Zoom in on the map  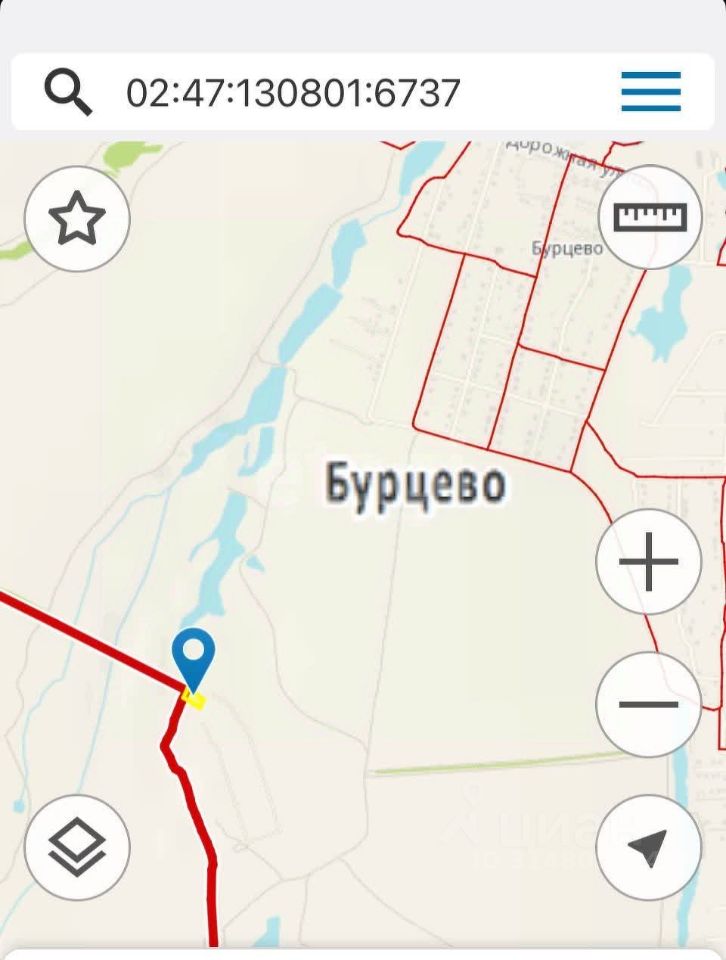coord(648,561)
